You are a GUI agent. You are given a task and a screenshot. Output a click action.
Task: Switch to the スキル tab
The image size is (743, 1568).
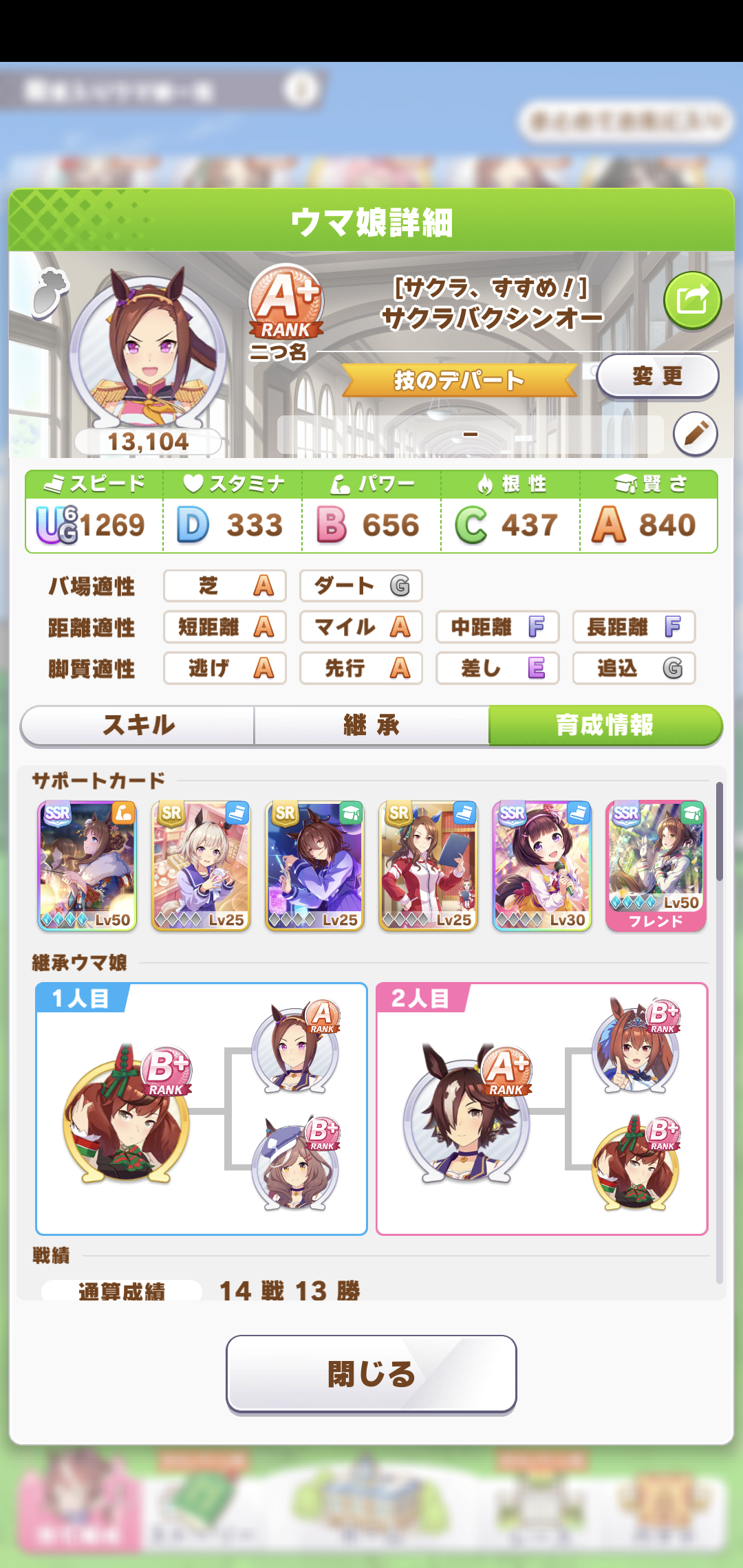tap(138, 726)
